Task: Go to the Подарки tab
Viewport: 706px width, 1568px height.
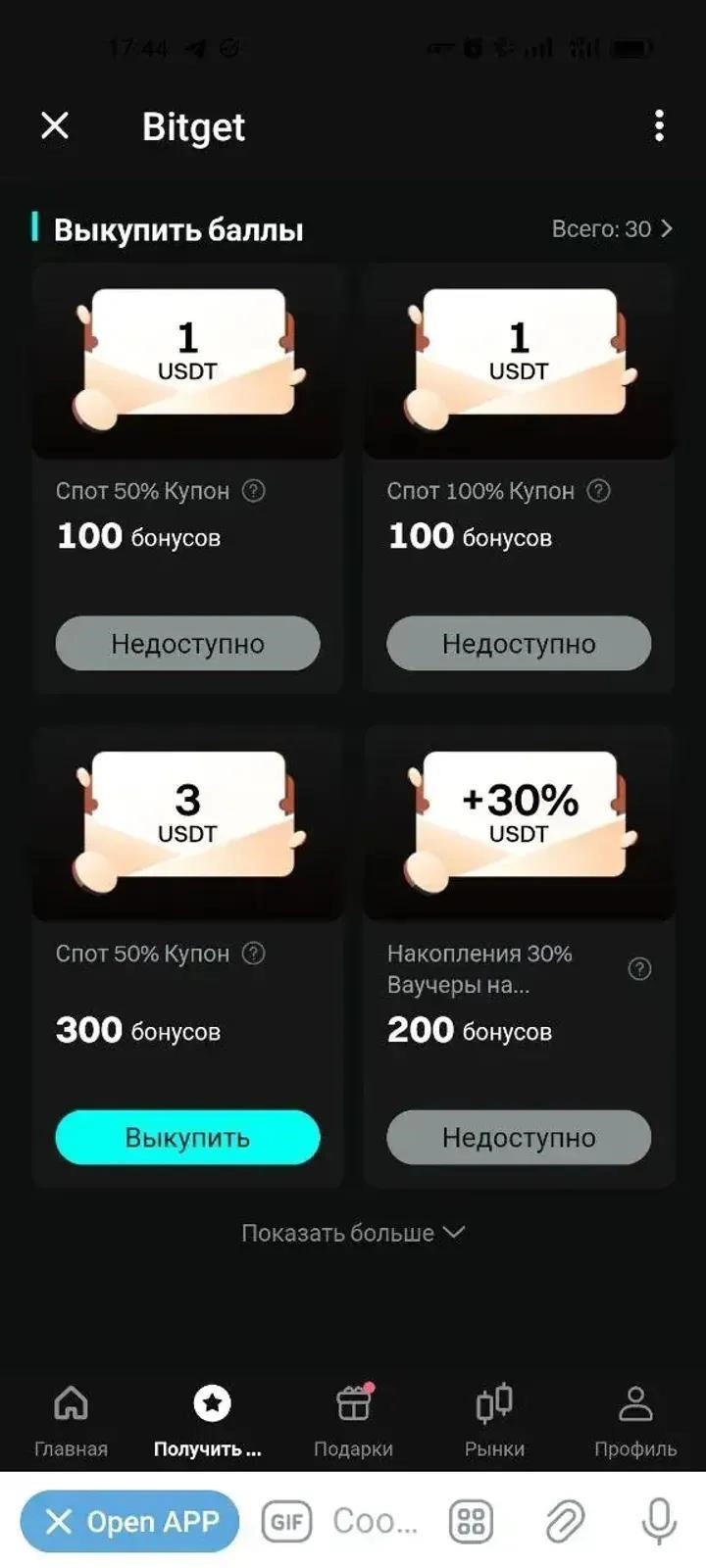Action: [x=353, y=1421]
